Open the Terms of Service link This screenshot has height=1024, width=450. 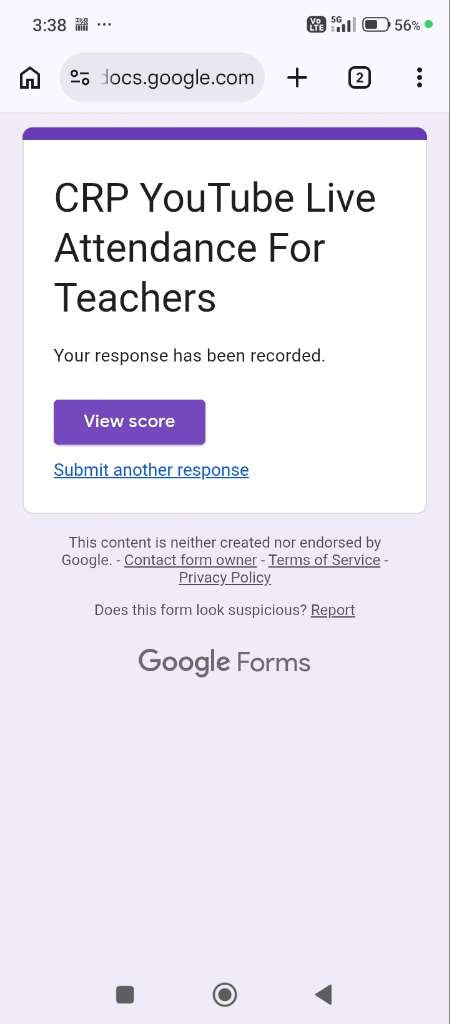pyautogui.click(x=325, y=560)
